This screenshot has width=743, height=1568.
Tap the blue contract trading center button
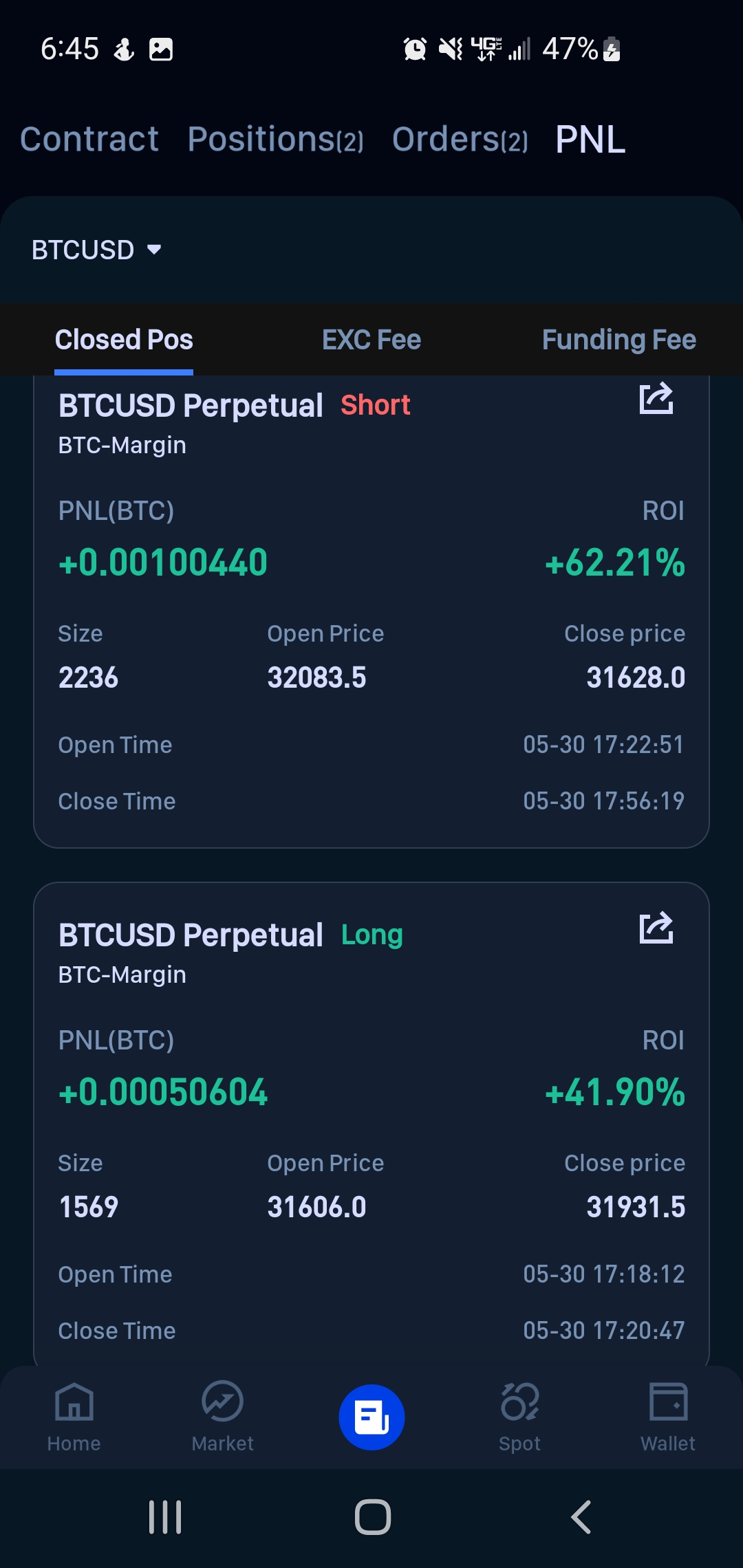coord(371,1417)
